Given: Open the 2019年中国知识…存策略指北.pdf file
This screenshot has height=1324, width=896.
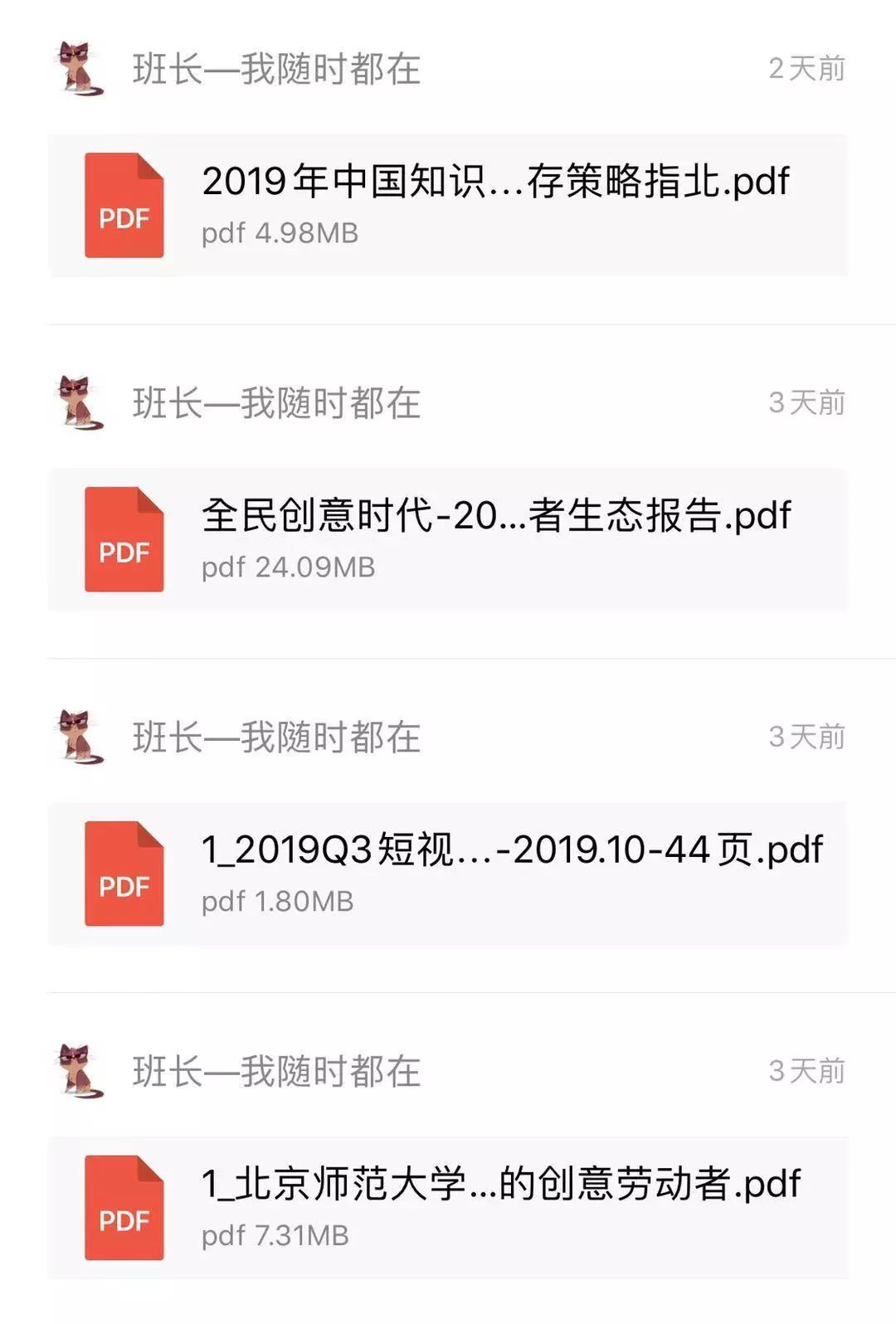Looking at the screenshot, I should [x=448, y=205].
